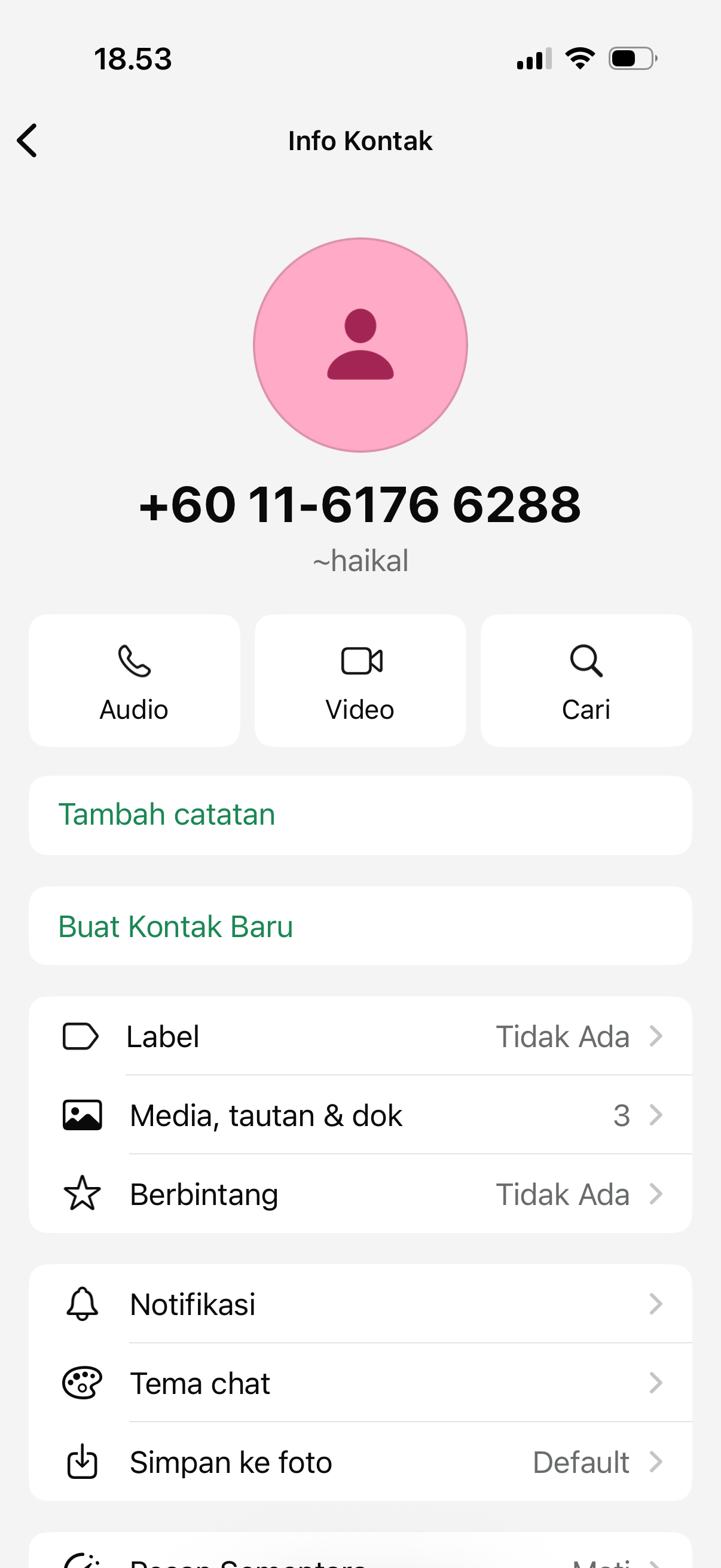This screenshot has width=721, height=1568.
Task: Choose Buat Kontak Baru
Action: [x=360, y=926]
